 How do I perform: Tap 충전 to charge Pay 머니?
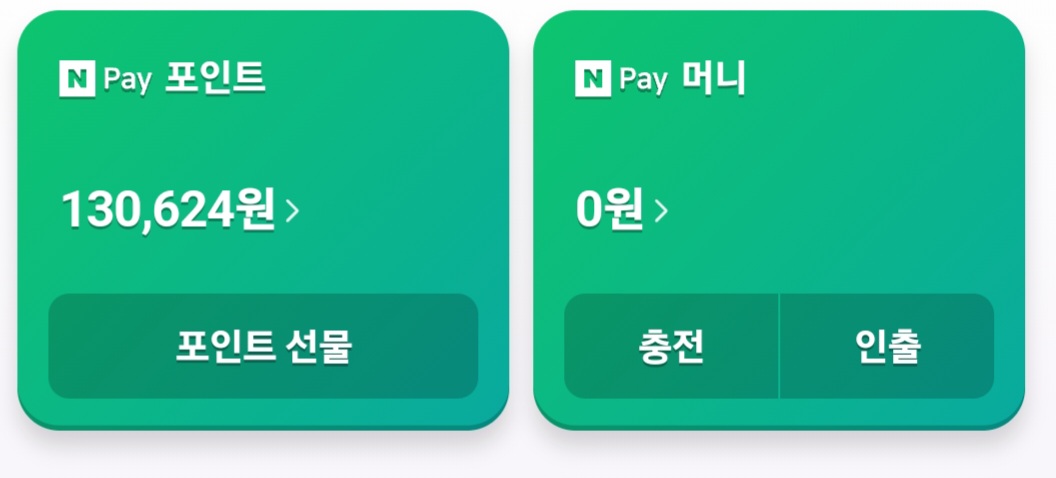[671, 346]
